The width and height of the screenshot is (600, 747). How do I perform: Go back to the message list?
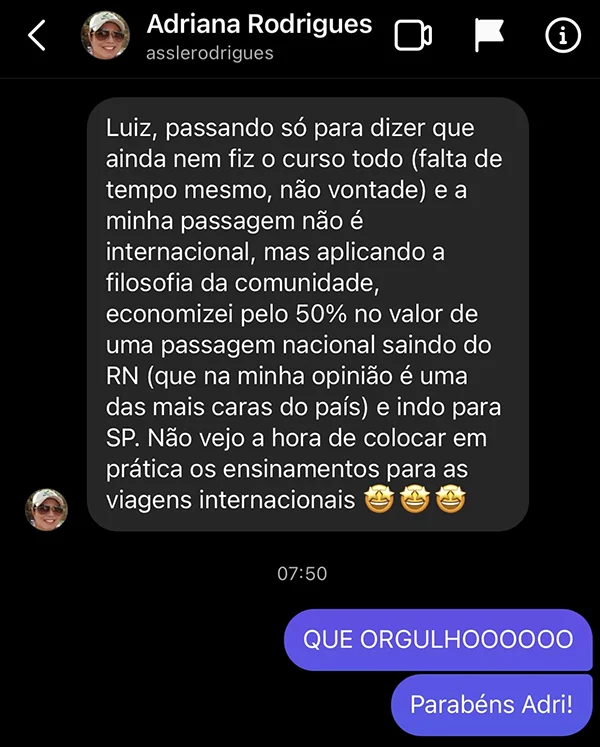[x=37, y=36]
